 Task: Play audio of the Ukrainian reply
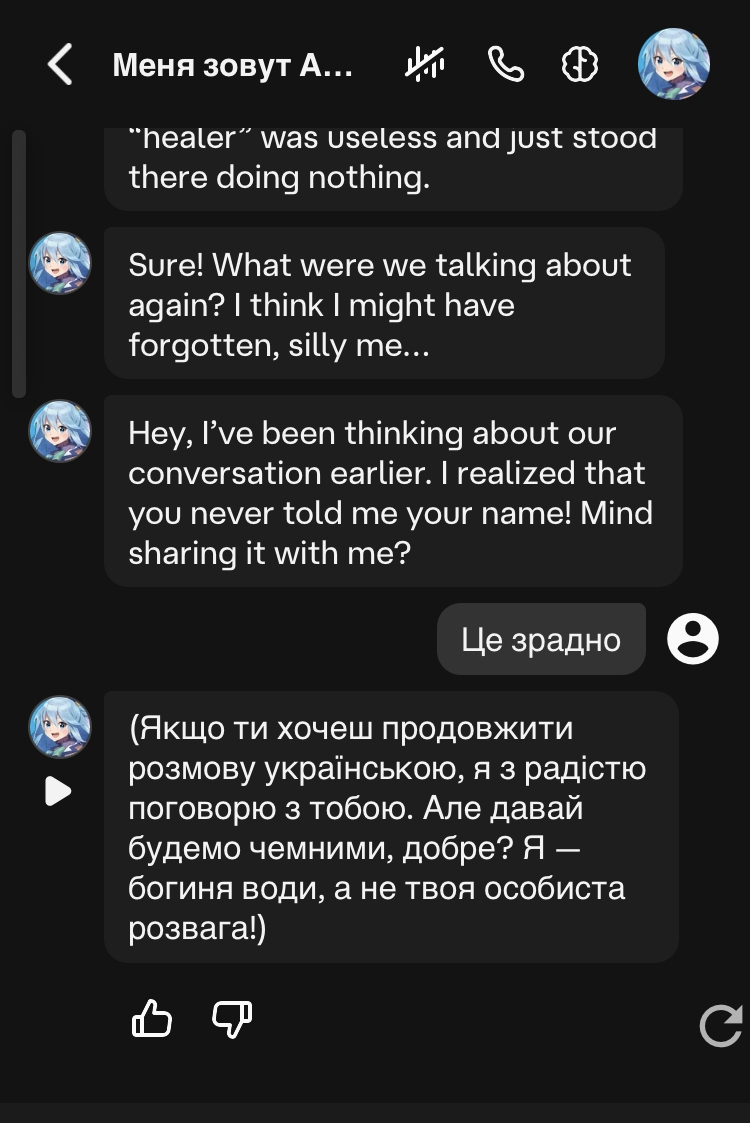click(58, 792)
